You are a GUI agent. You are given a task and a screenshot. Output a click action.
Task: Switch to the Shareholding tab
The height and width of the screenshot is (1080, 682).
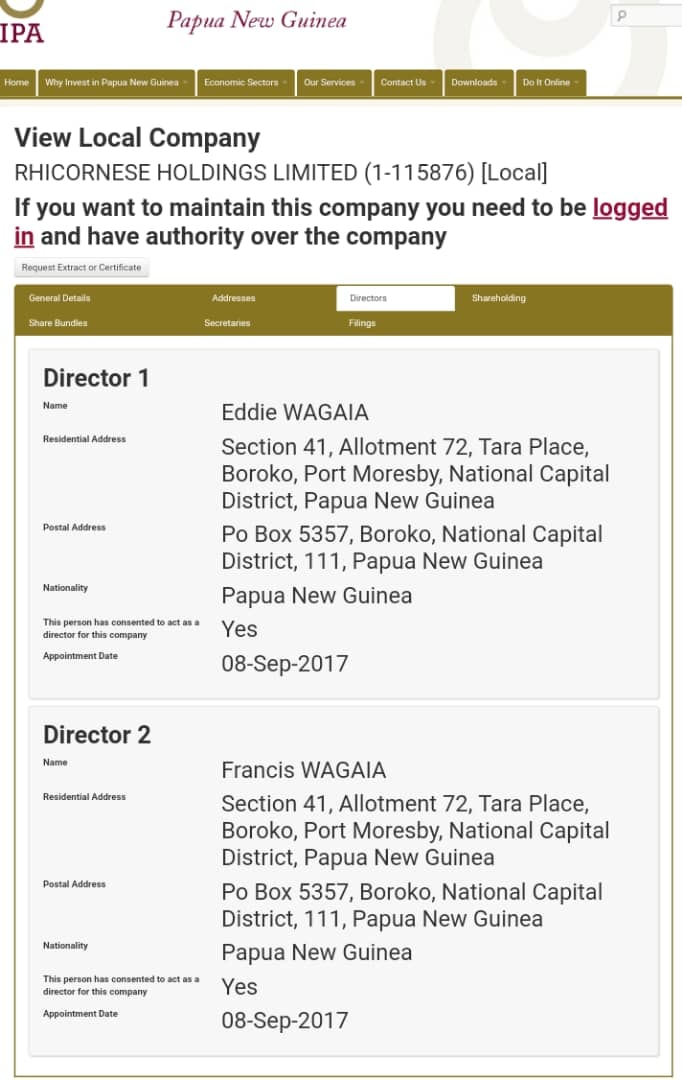click(x=499, y=298)
